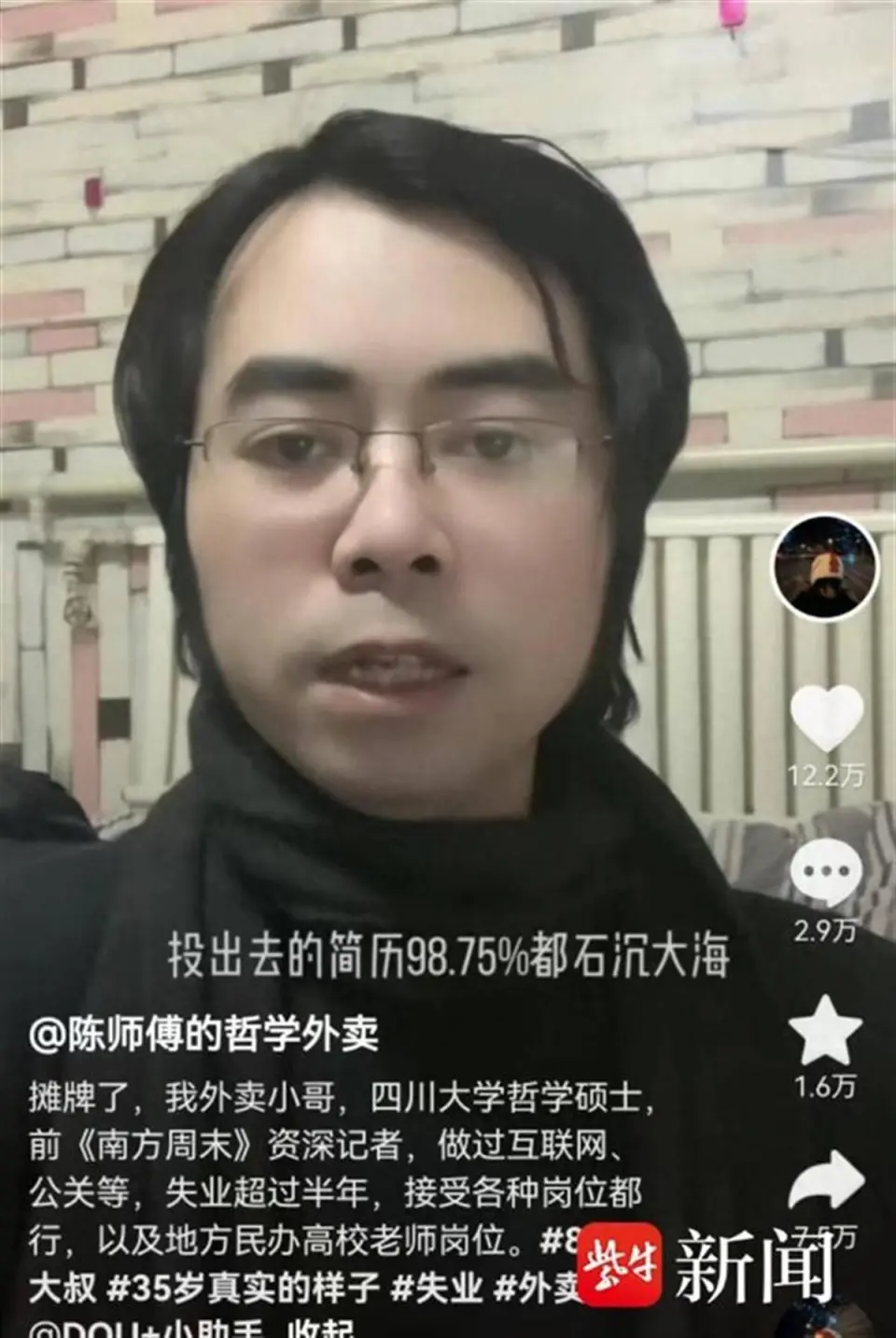The width and height of the screenshot is (896, 1338).
Task: Open the #35岁真实的样子 hashtag
Action: click(245, 1289)
